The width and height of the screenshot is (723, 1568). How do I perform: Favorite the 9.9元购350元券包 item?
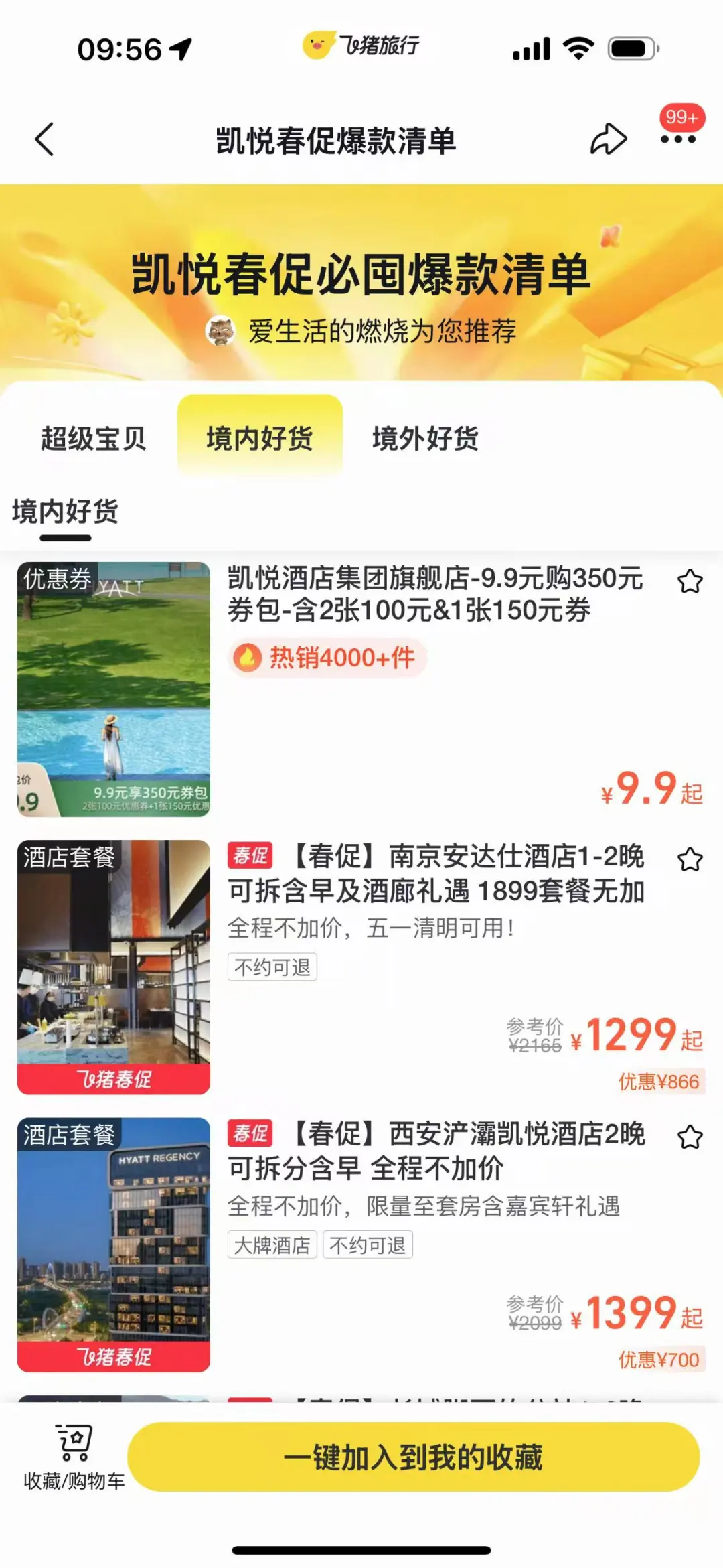(690, 581)
